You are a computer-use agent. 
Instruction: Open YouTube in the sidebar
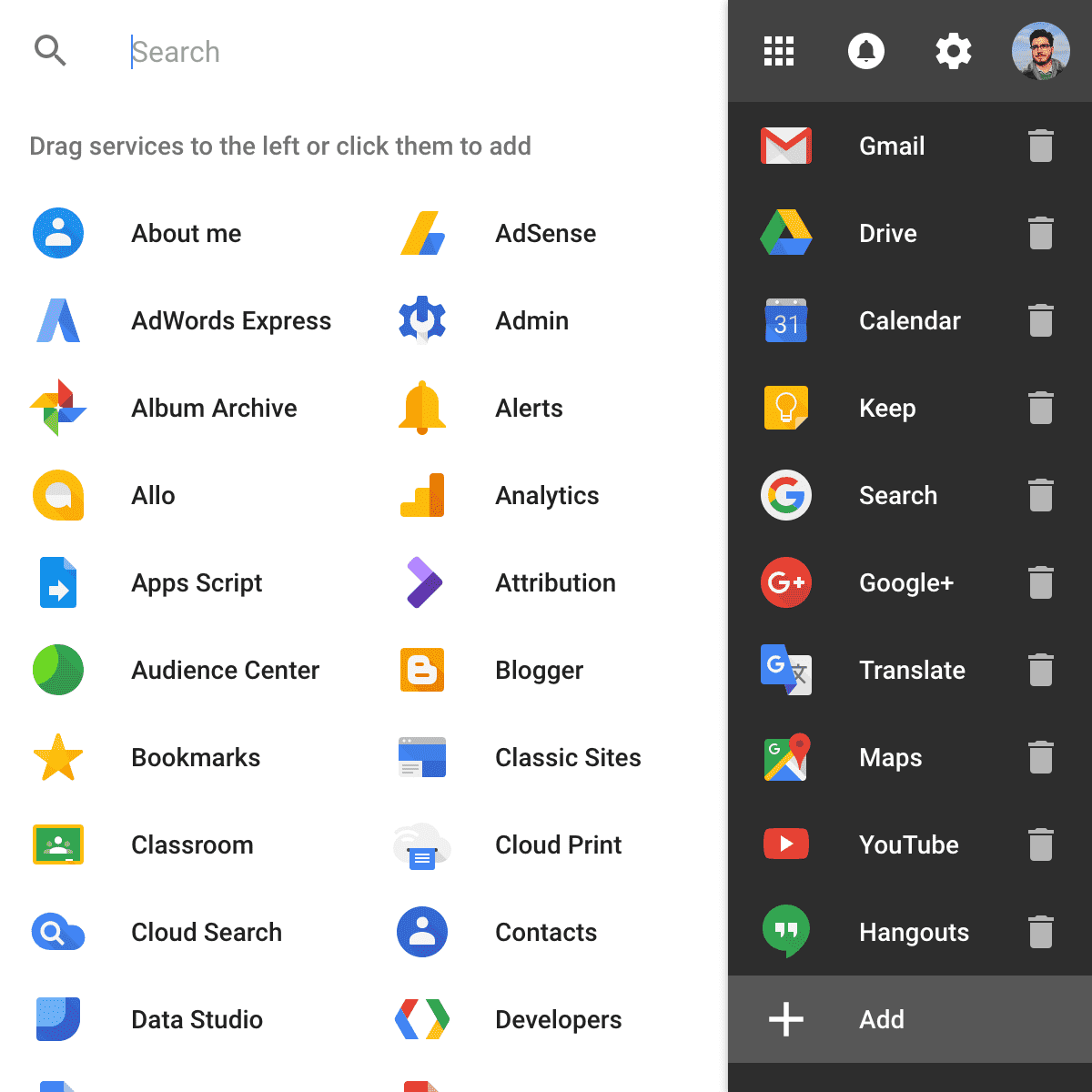(x=908, y=845)
